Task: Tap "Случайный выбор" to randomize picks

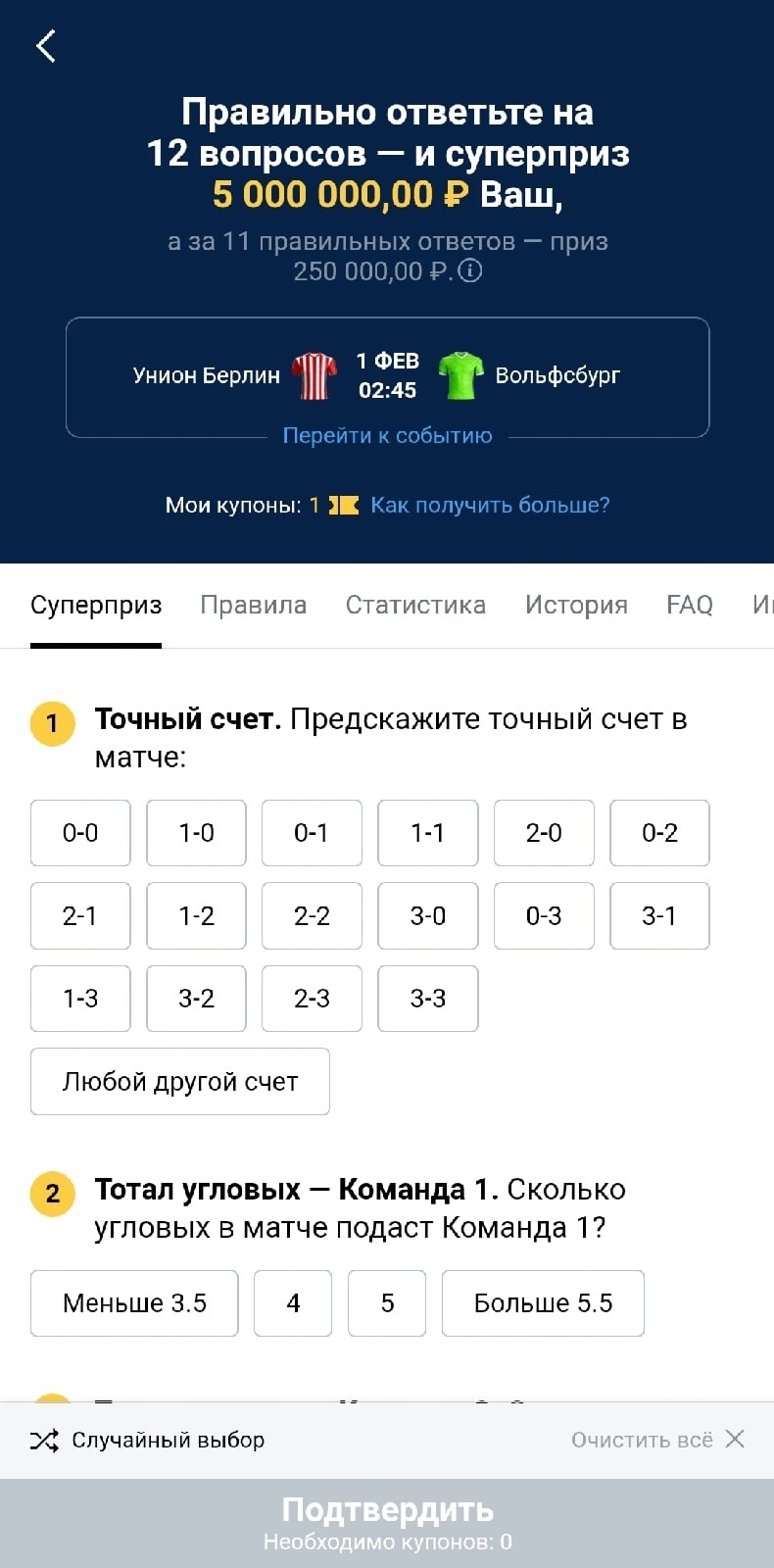Action: [x=147, y=1440]
